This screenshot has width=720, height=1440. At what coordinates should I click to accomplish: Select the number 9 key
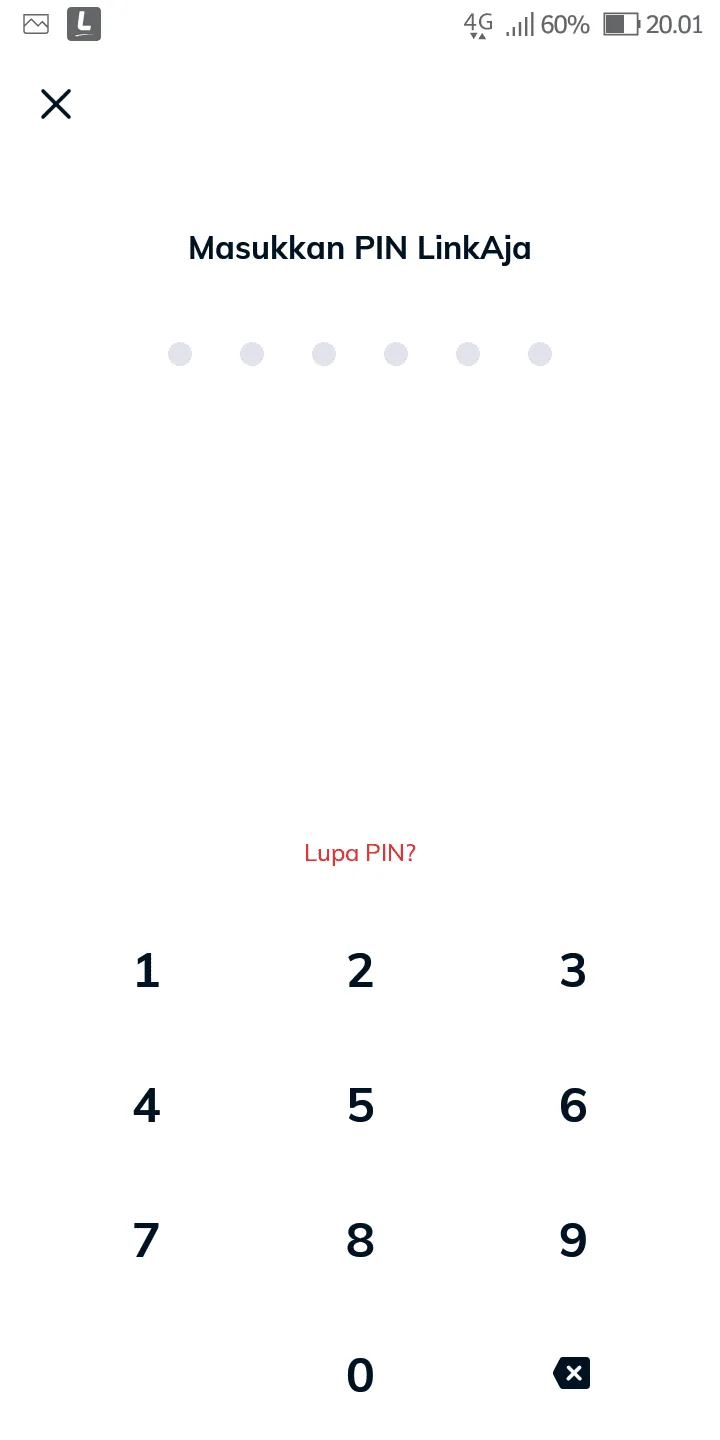coord(573,1241)
